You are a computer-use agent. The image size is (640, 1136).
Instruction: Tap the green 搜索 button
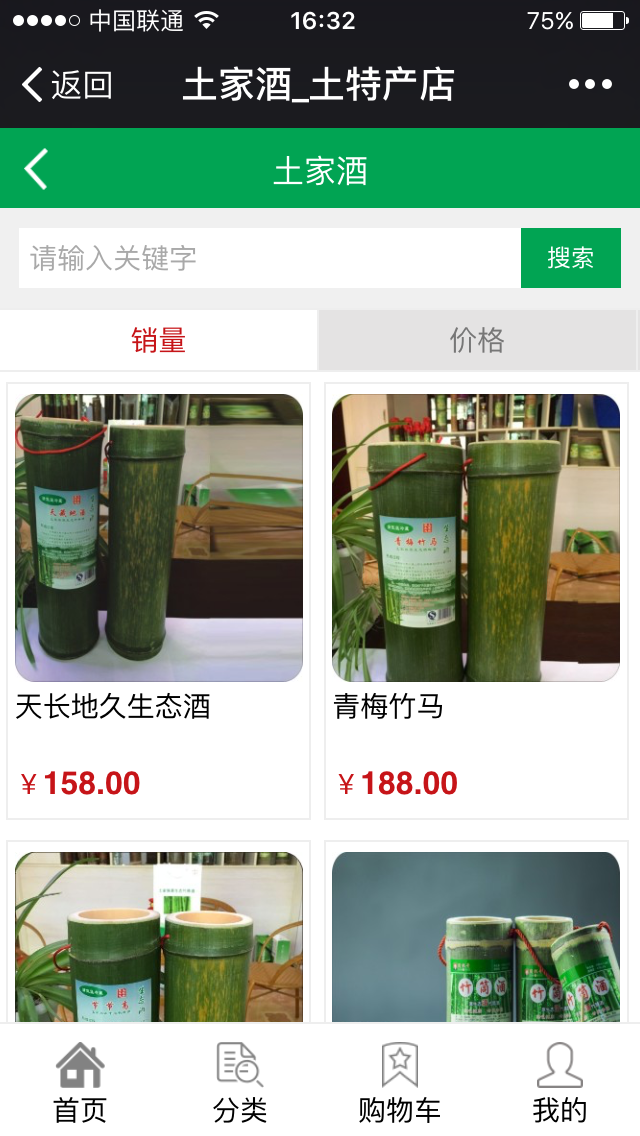point(571,258)
